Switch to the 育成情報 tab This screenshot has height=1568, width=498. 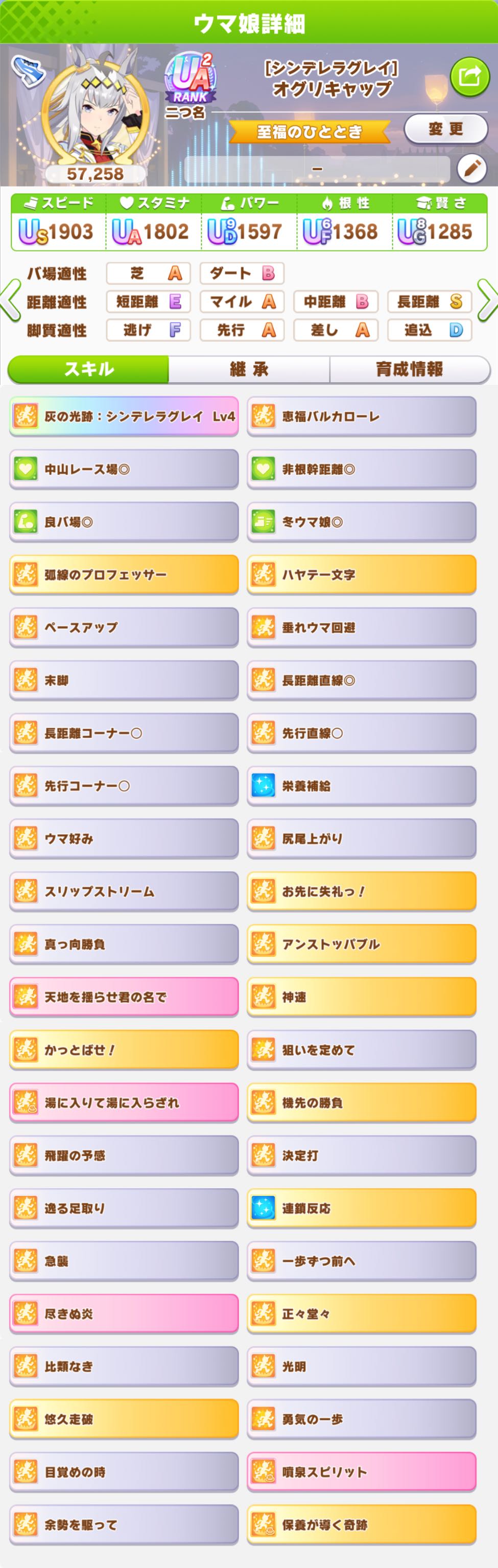[x=409, y=369]
